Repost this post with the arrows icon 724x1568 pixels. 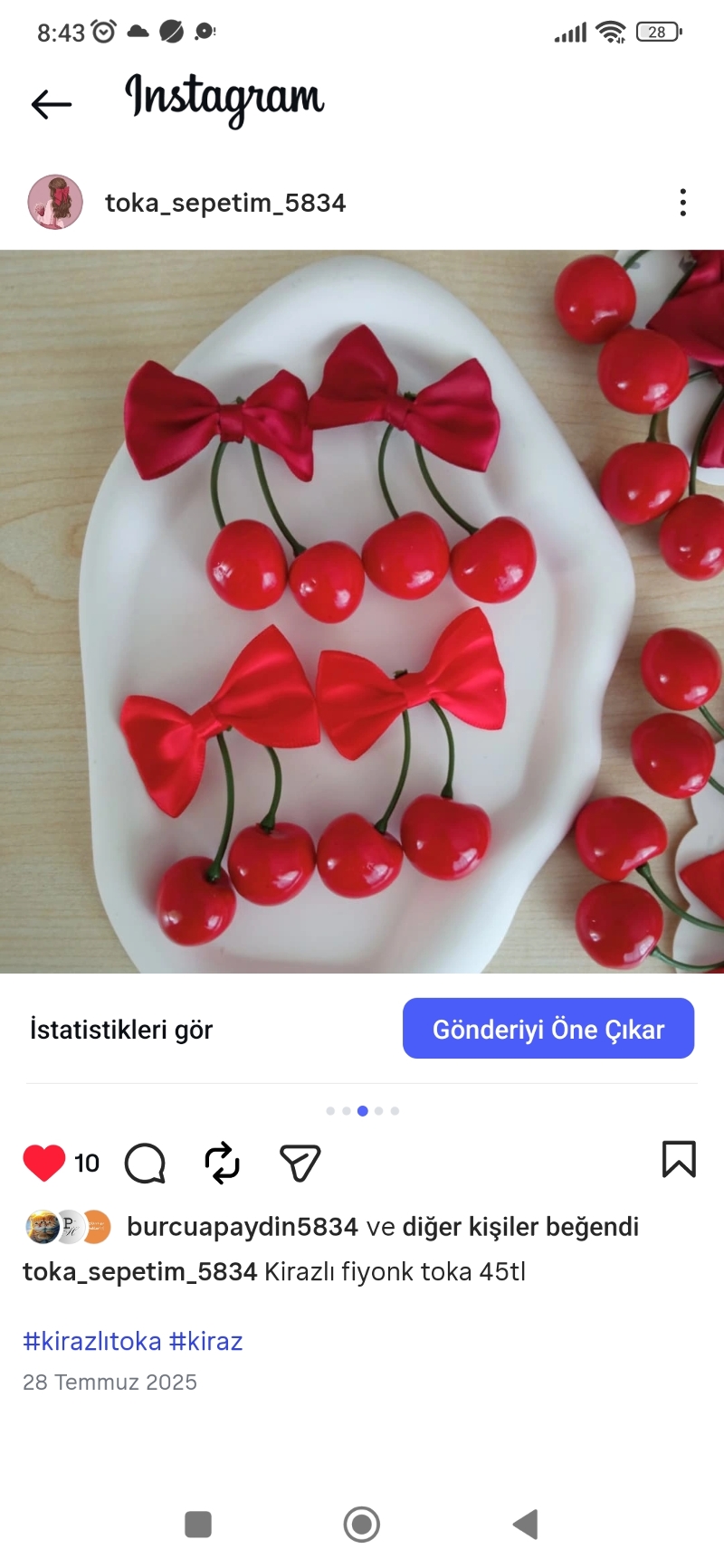pyautogui.click(x=222, y=1163)
